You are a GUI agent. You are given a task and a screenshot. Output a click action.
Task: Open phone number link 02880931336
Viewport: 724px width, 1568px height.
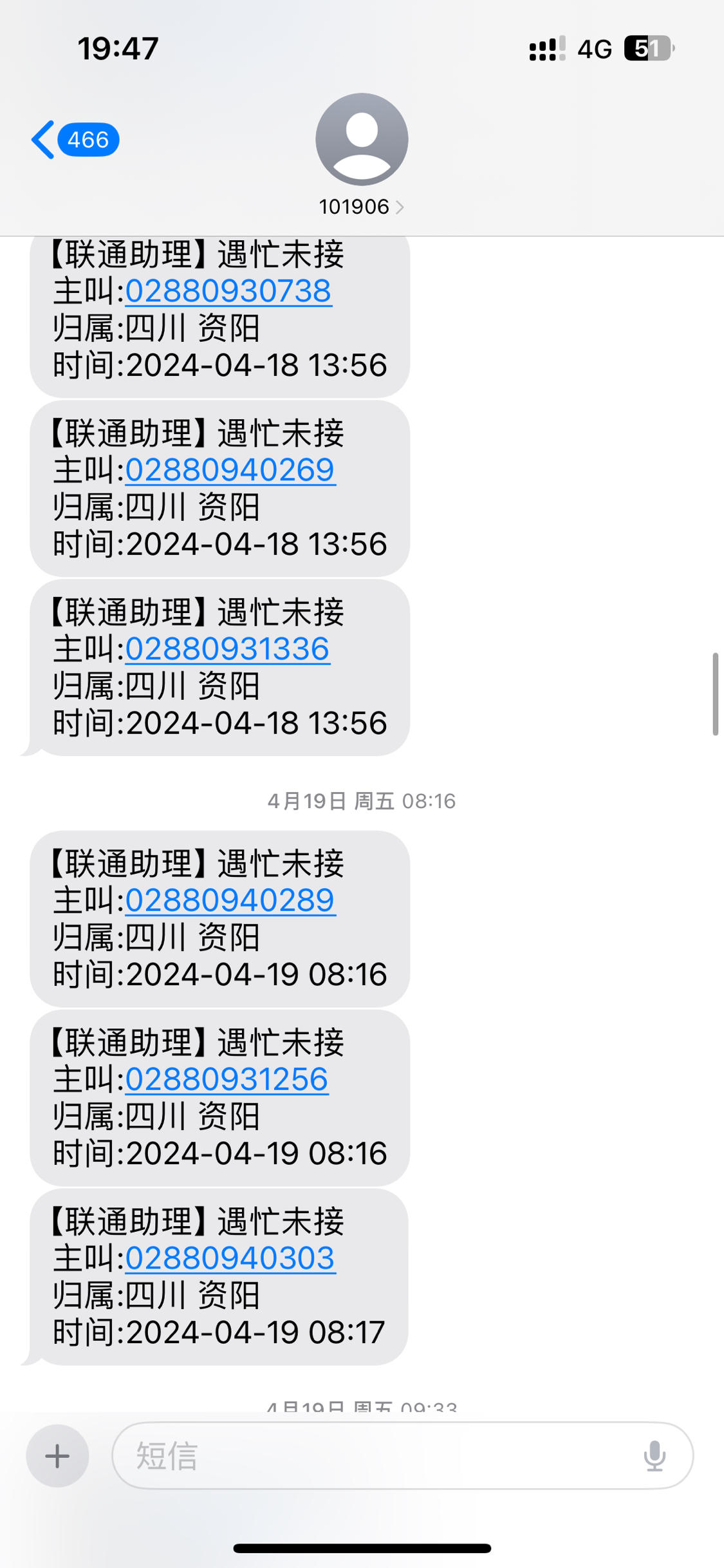228,649
